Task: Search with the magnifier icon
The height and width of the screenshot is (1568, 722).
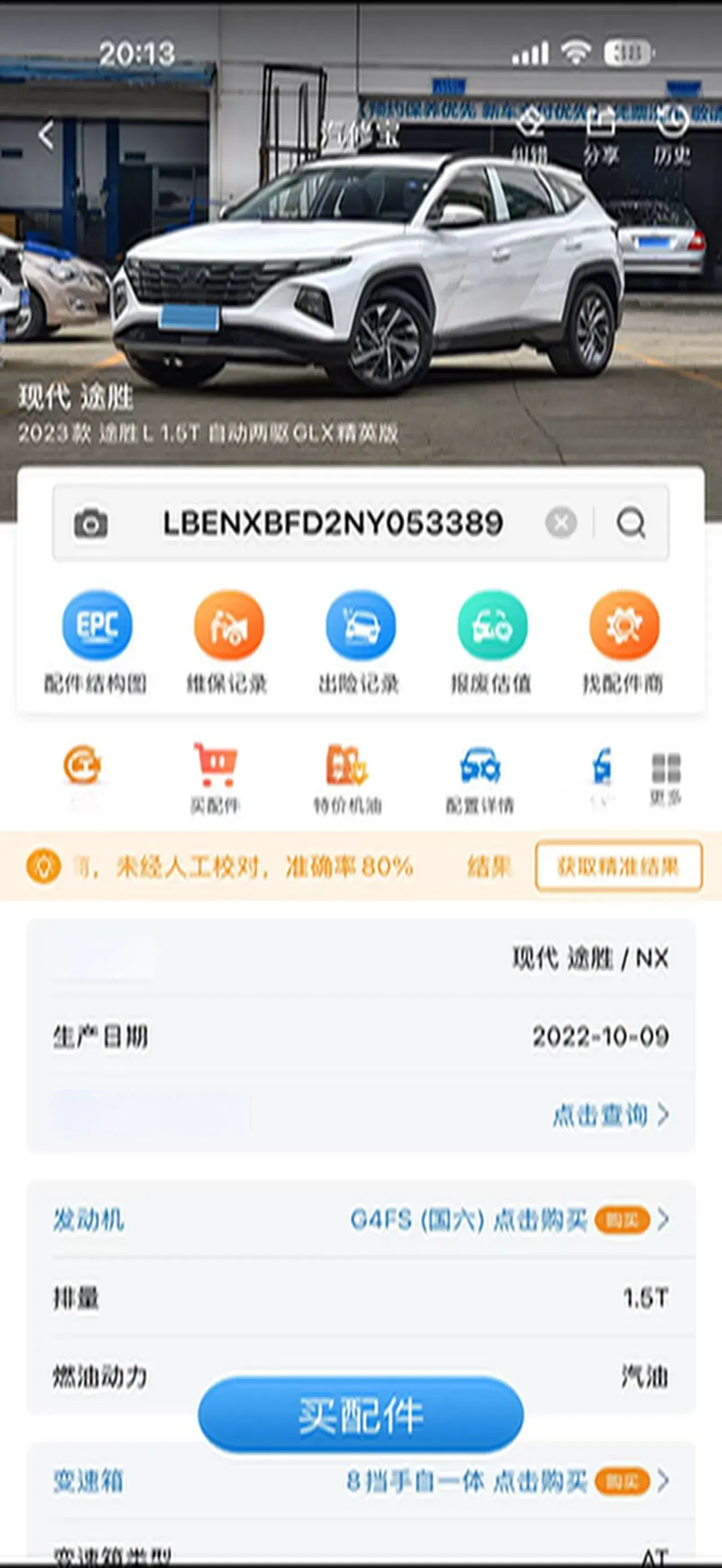Action: coord(631,522)
